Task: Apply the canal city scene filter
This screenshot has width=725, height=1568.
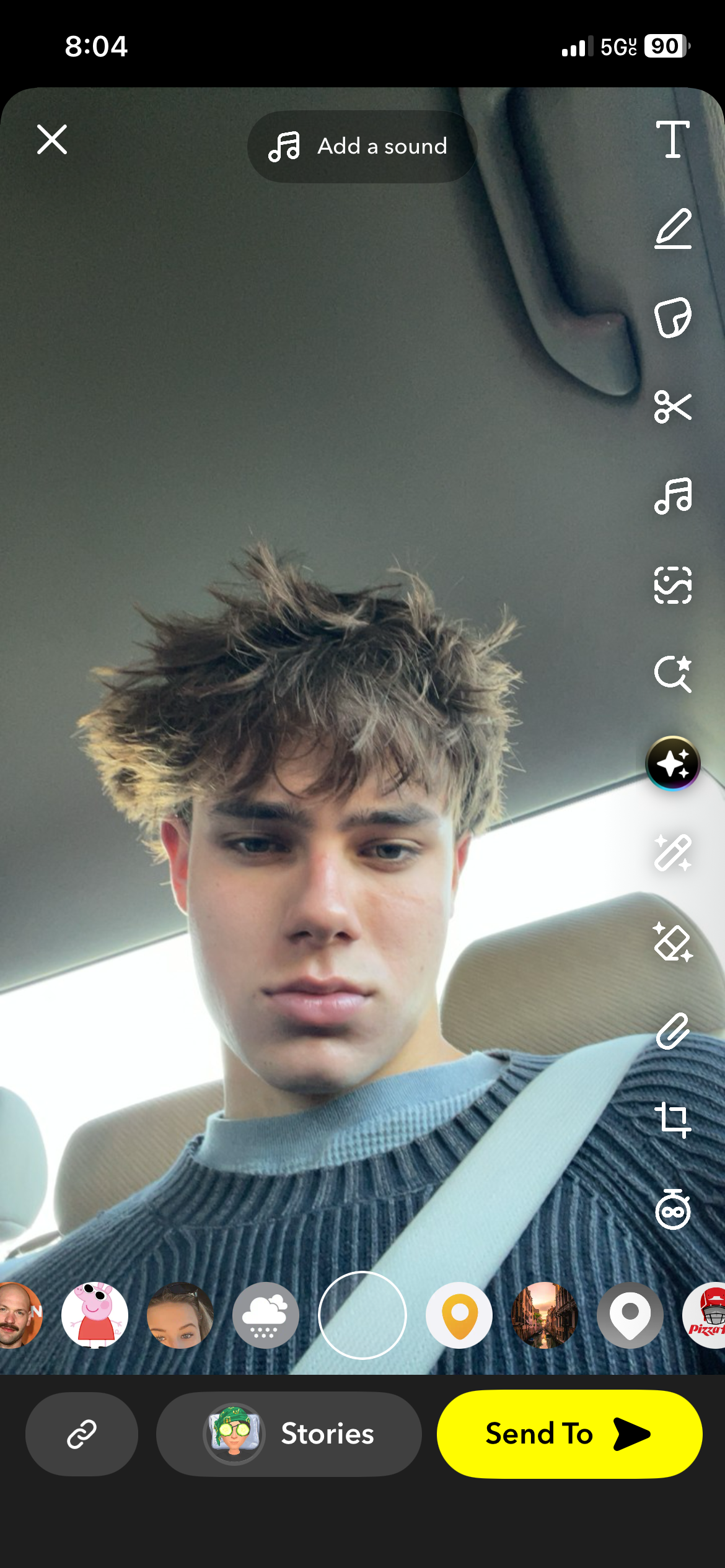Action: coord(545,1315)
